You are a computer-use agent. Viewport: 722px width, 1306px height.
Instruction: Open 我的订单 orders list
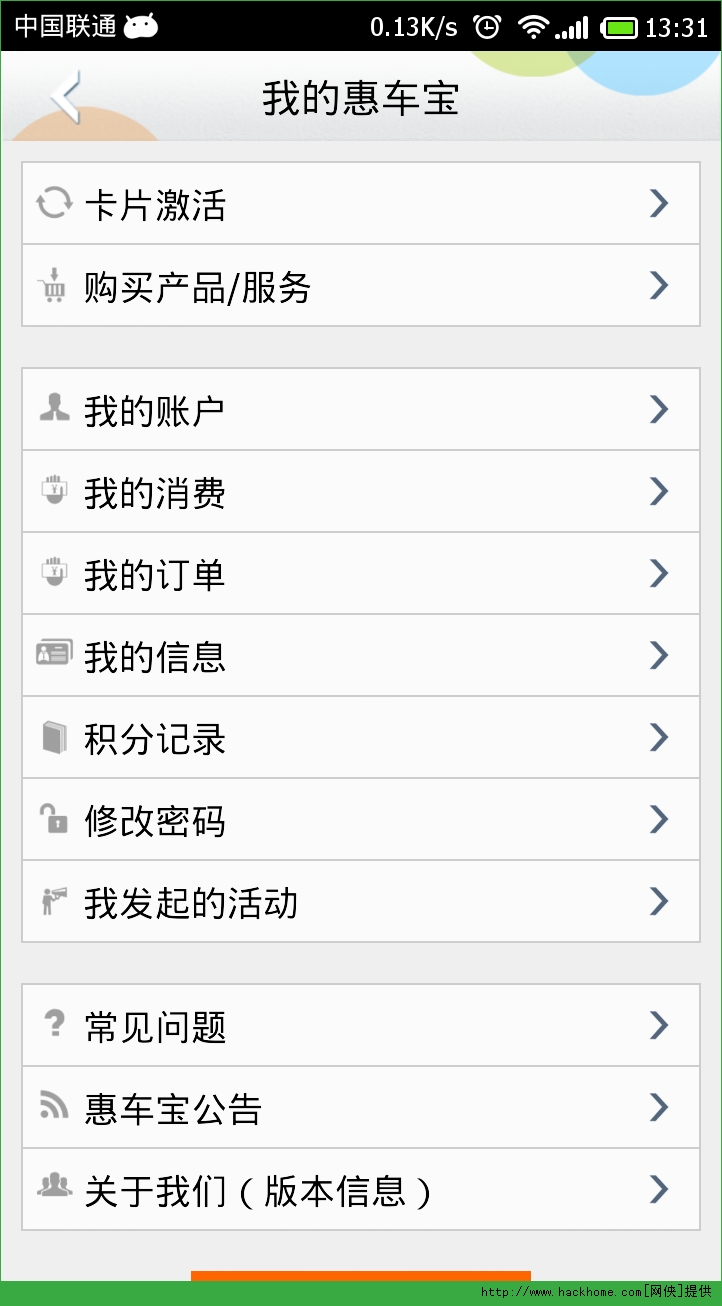tap(360, 574)
